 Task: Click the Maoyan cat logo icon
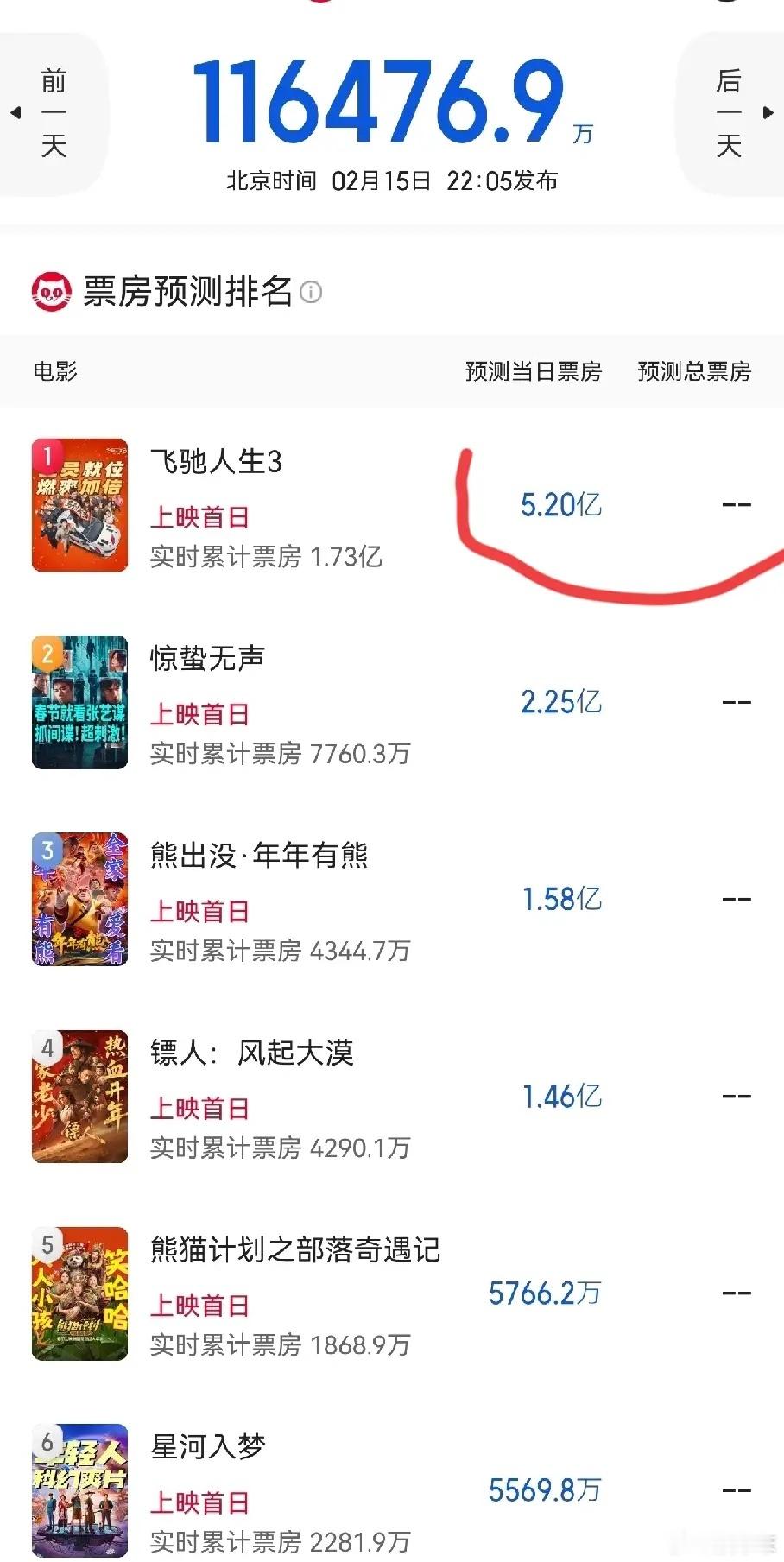52,291
